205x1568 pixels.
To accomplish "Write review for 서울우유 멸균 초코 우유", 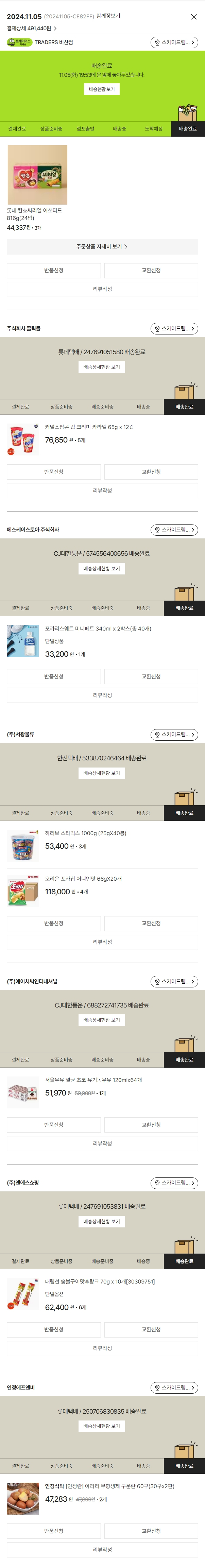I will tap(102, 1143).
